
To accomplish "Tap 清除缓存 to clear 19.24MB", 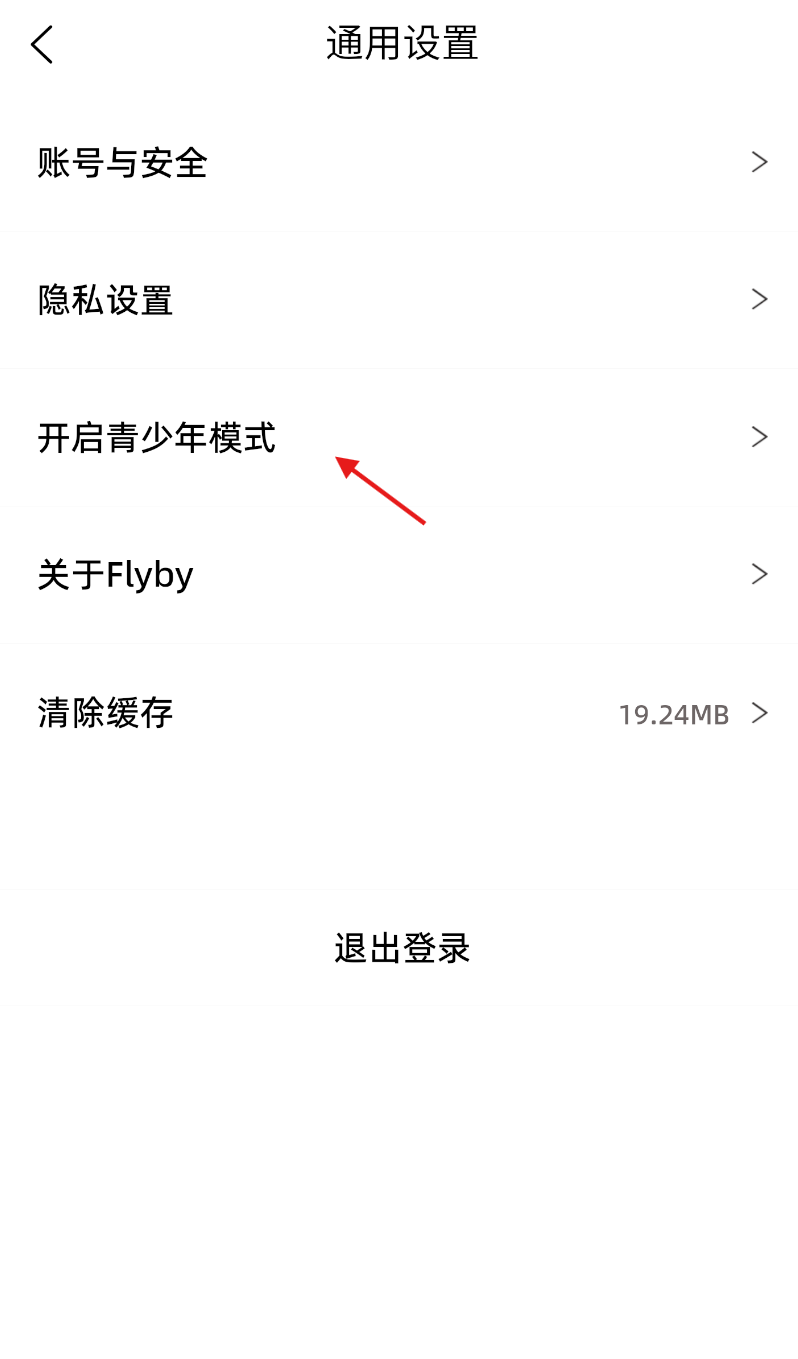I will (x=399, y=713).
